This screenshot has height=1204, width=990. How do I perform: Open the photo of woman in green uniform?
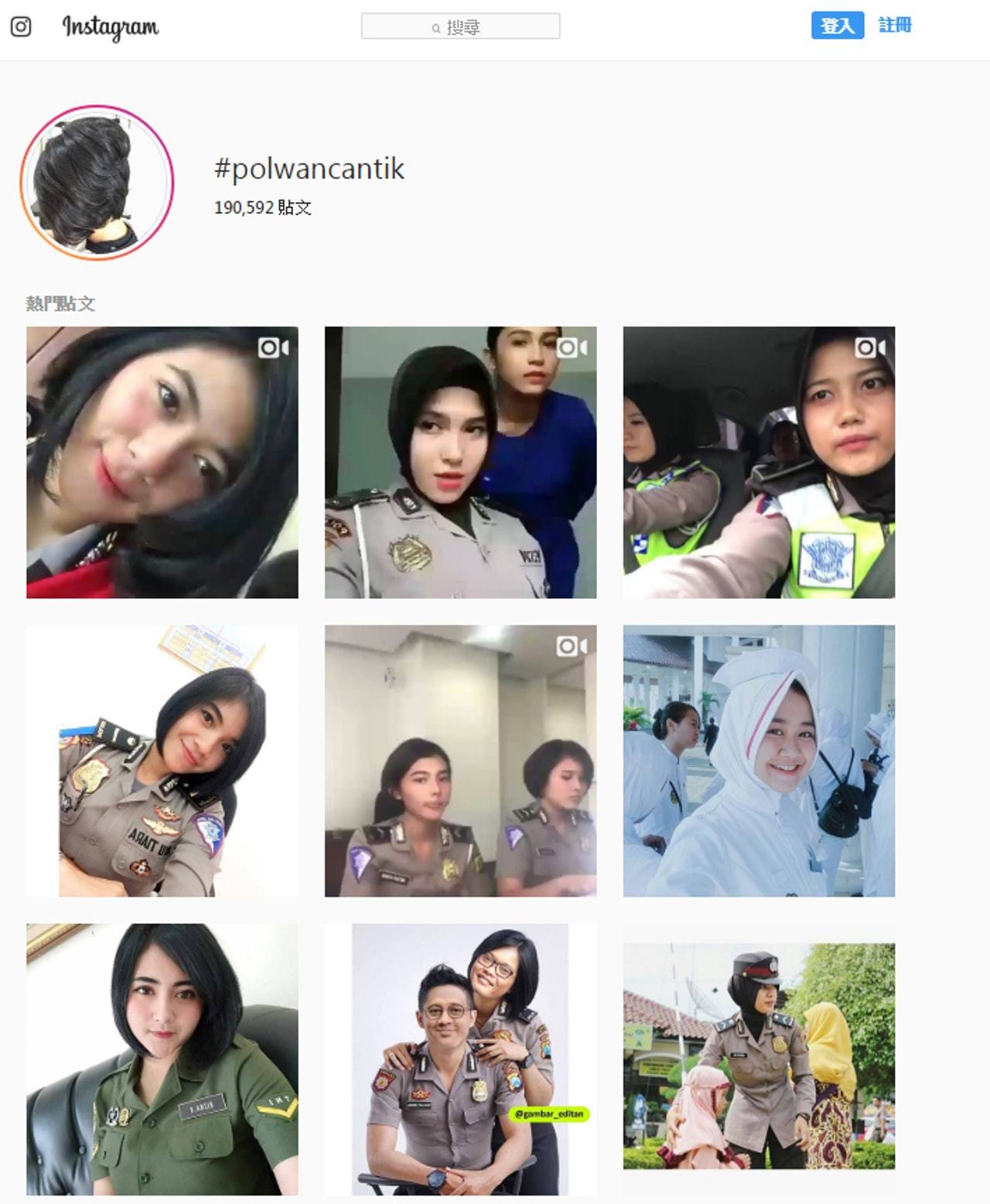click(x=162, y=1059)
